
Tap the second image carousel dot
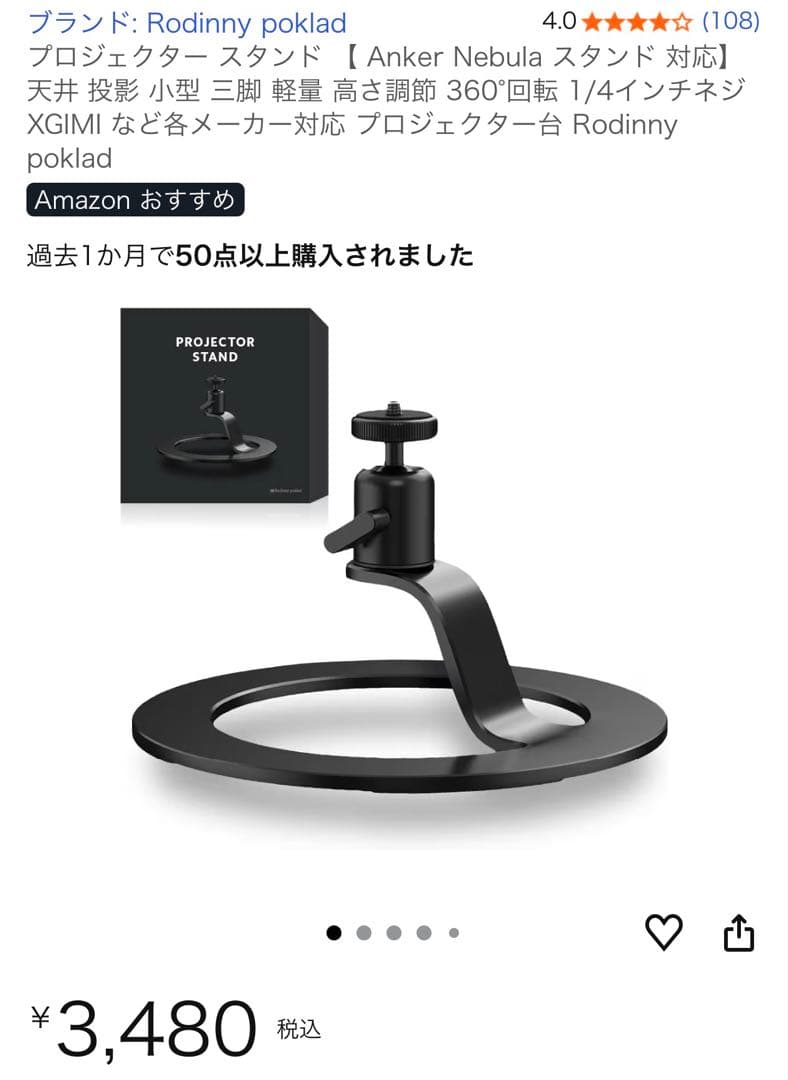tap(363, 933)
